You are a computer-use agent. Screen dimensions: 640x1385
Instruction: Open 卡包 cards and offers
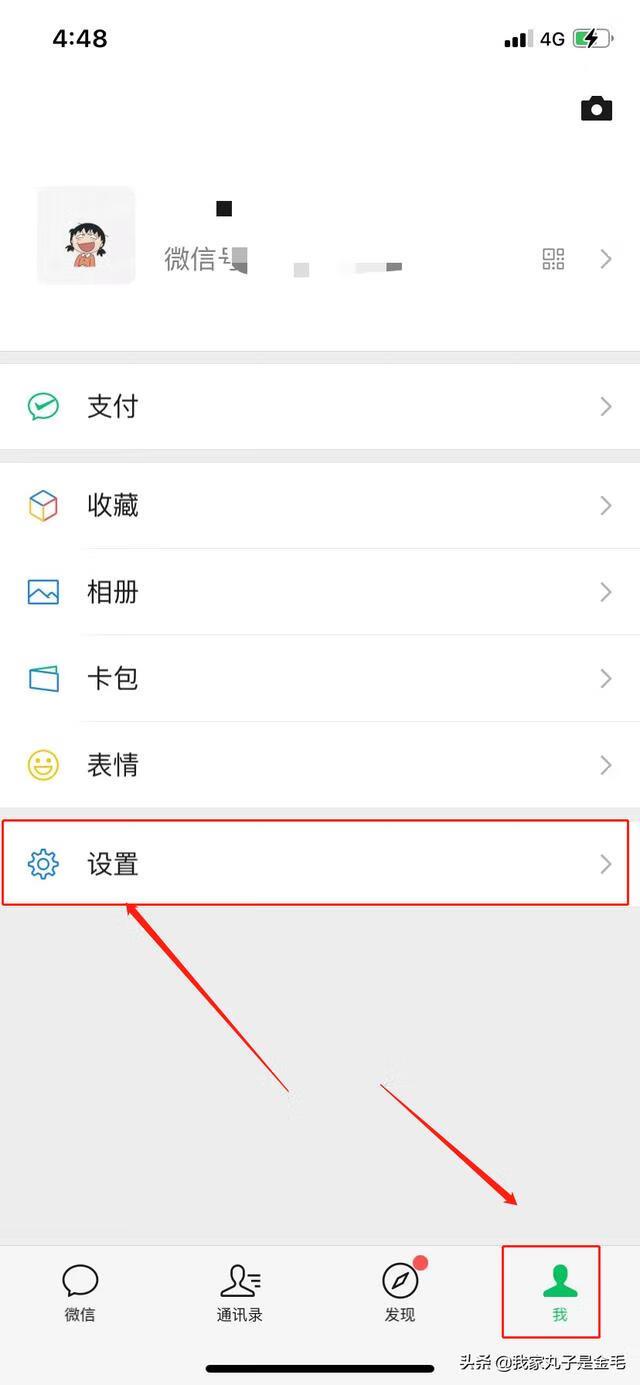320,679
